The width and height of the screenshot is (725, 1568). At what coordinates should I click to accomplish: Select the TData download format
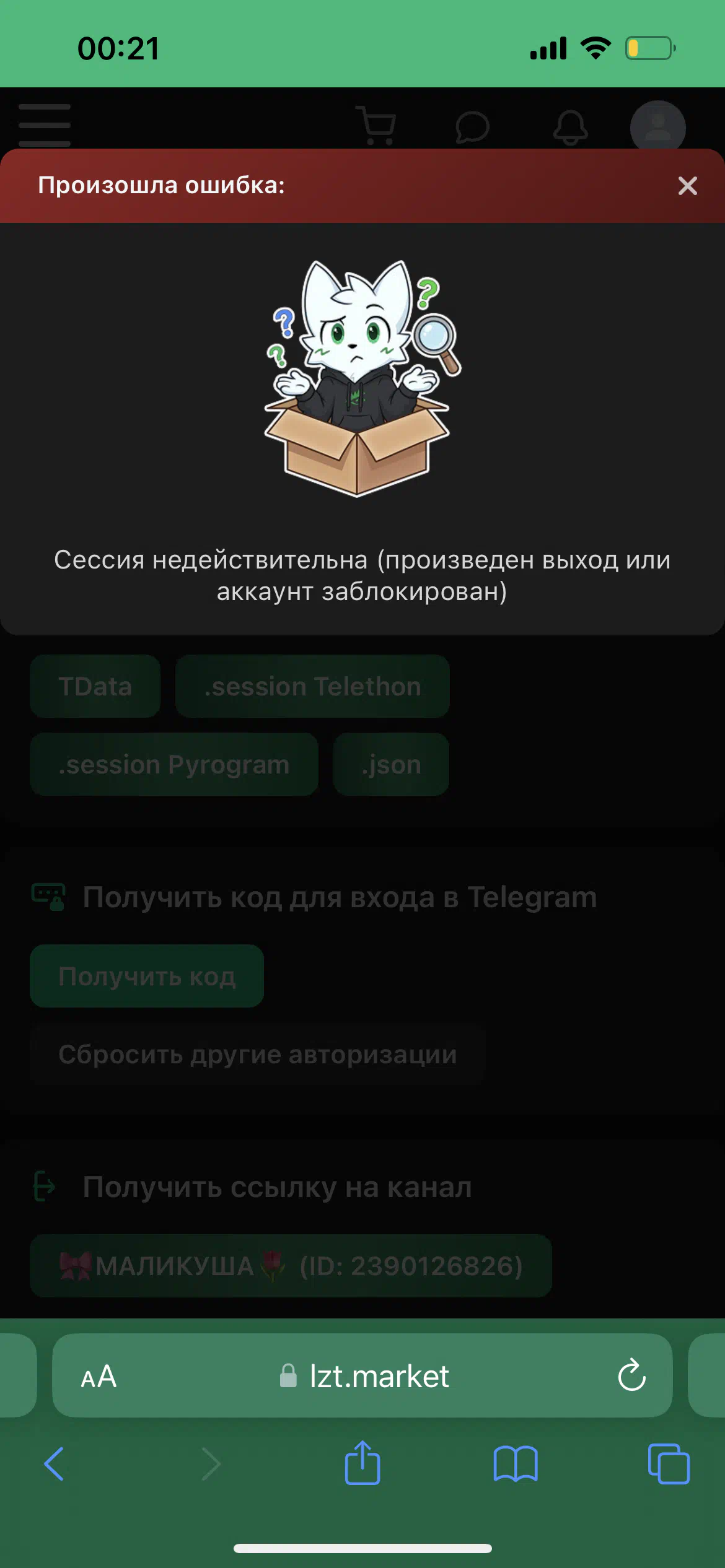click(95, 686)
